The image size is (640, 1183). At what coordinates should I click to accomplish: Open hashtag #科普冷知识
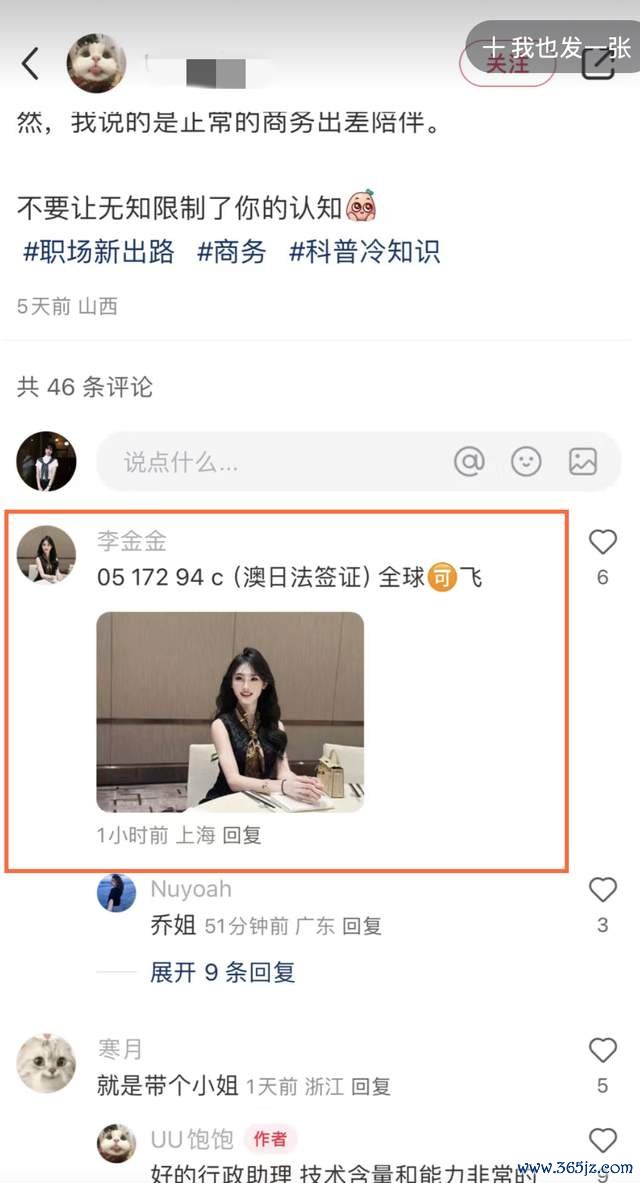click(x=364, y=251)
